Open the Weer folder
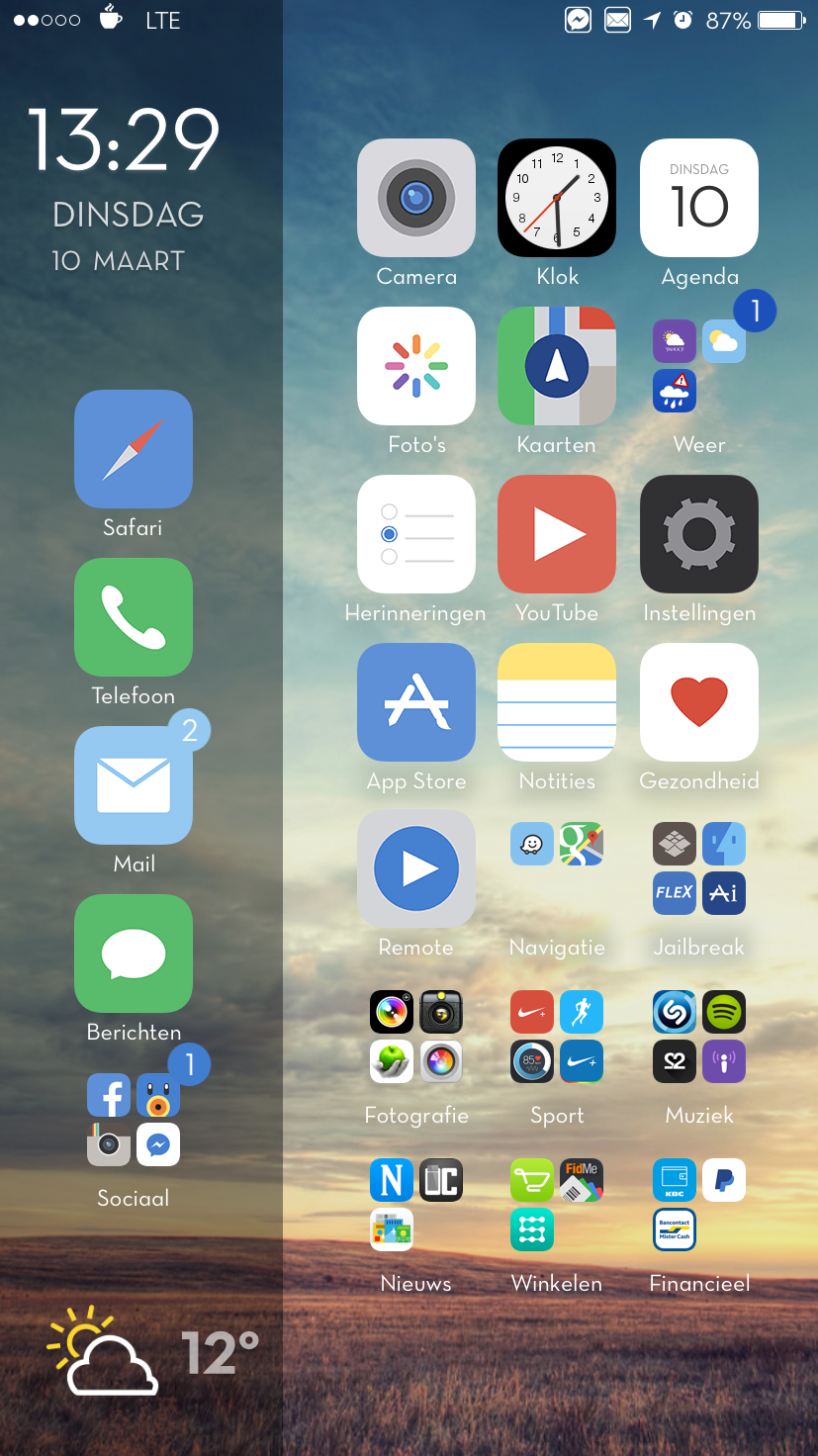 click(699, 366)
